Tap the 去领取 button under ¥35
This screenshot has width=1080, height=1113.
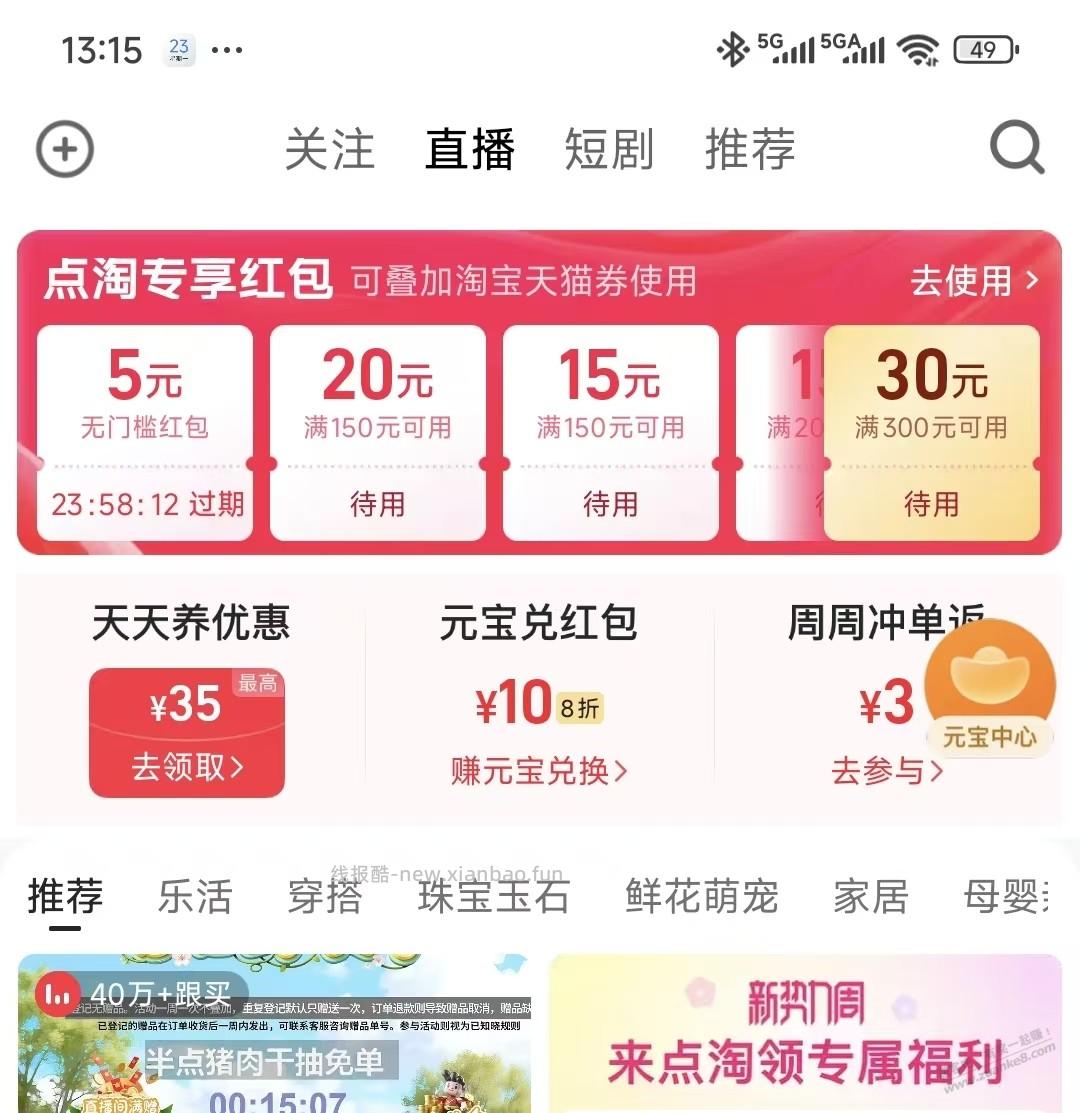pyautogui.click(x=186, y=766)
